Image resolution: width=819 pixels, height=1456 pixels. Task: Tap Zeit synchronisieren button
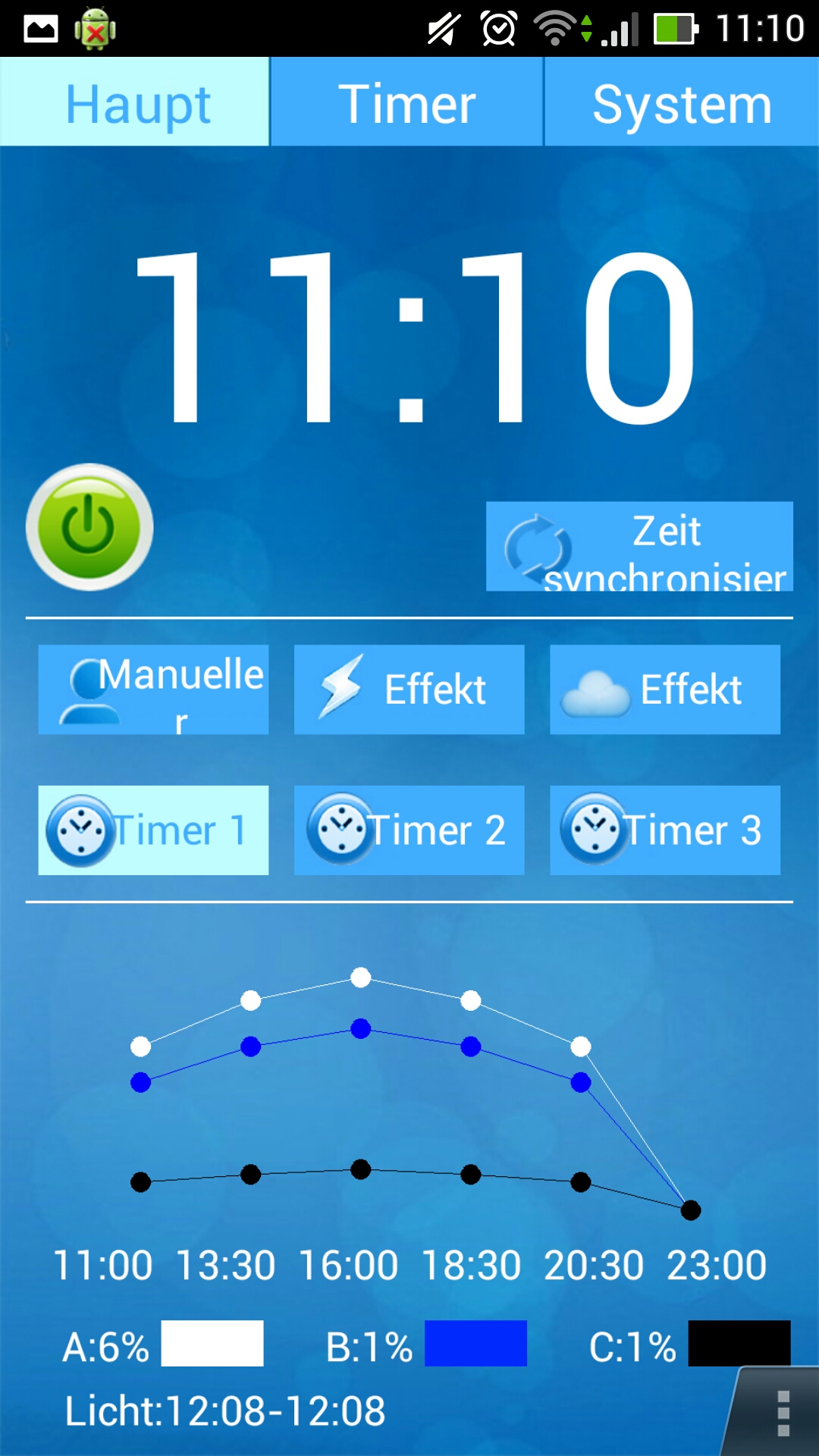pyautogui.click(x=639, y=546)
